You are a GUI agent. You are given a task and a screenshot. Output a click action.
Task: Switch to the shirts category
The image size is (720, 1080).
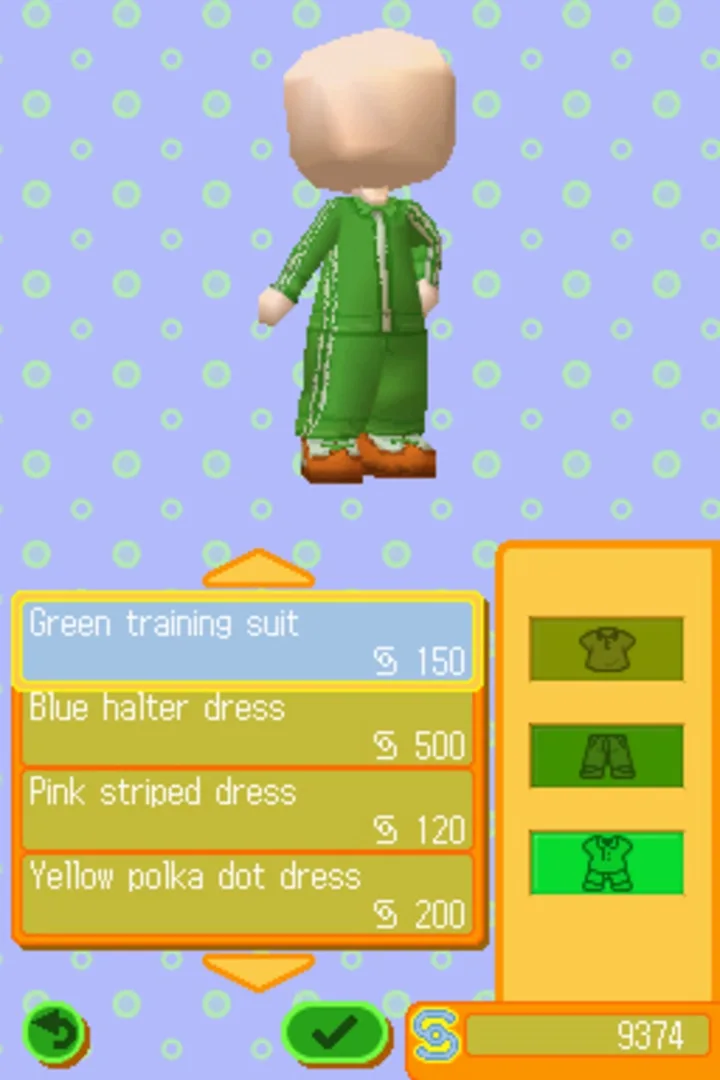[606, 649]
